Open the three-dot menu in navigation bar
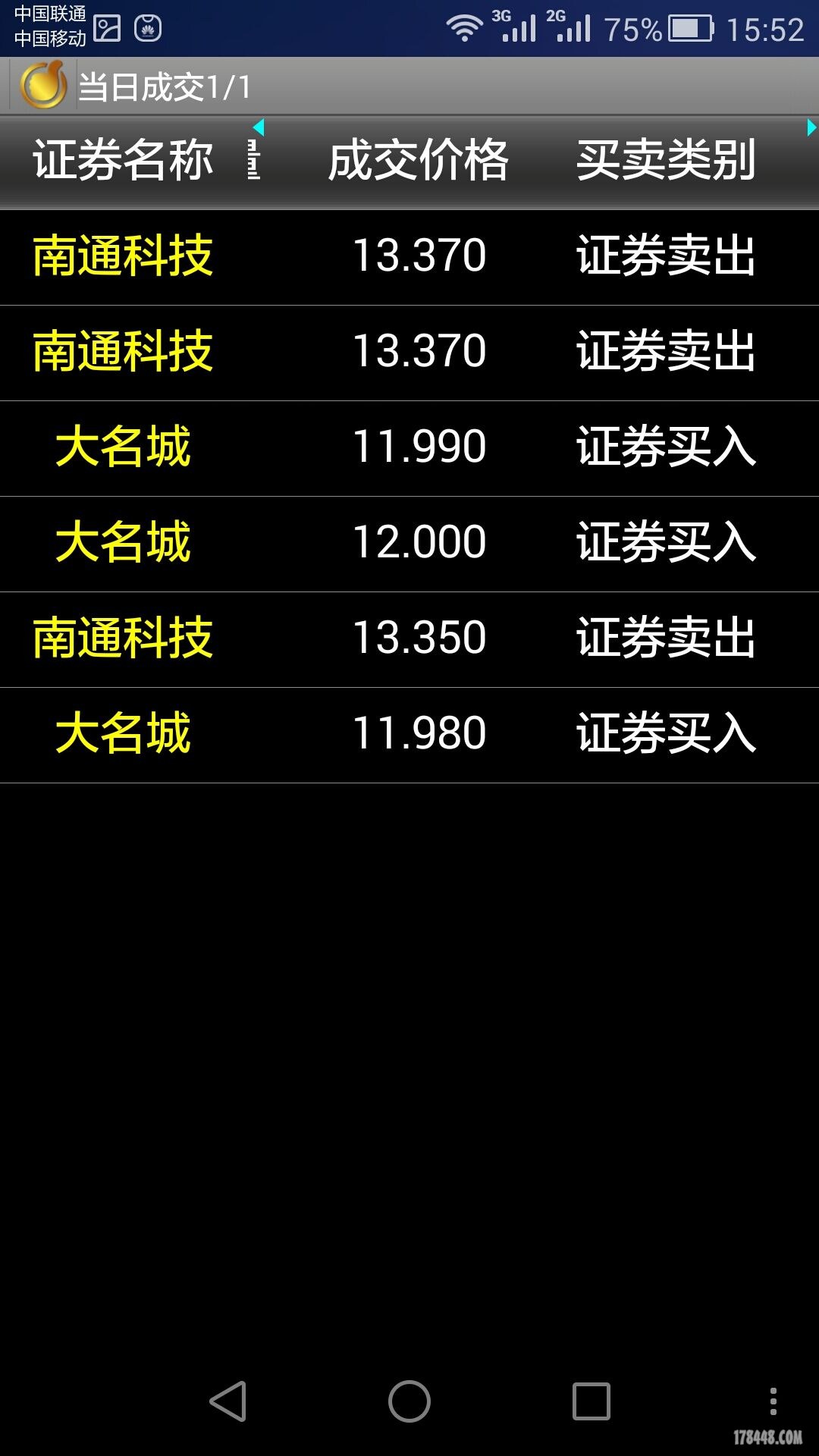This screenshot has height=1456, width=819. tap(773, 1401)
